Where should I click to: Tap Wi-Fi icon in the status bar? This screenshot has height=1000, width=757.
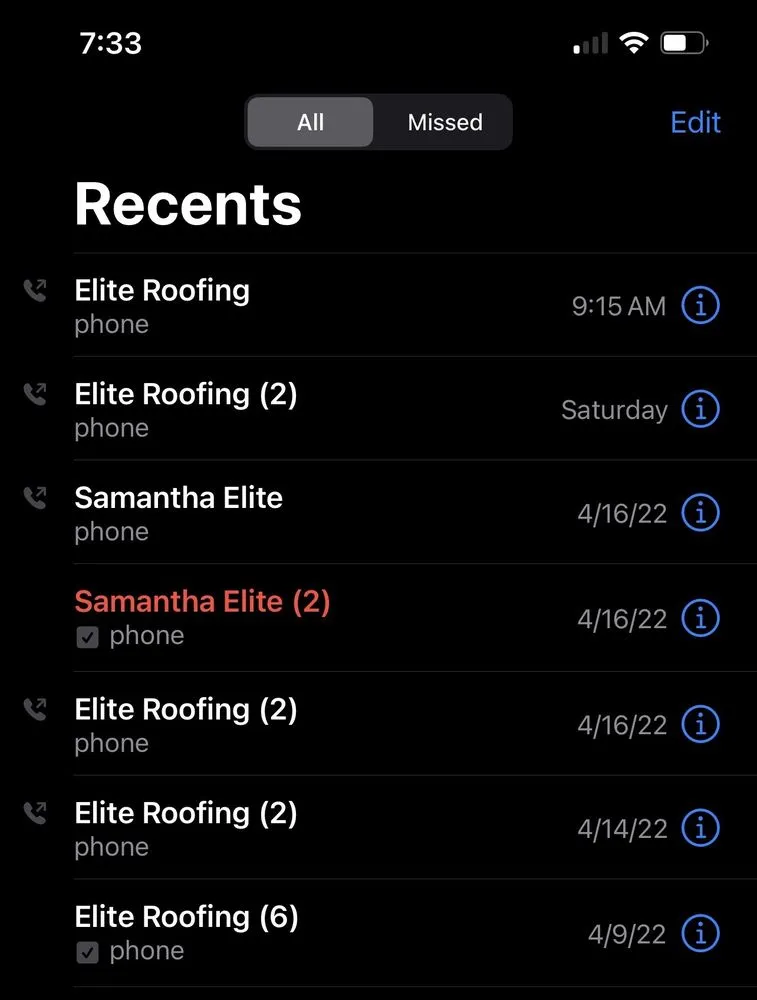[634, 43]
